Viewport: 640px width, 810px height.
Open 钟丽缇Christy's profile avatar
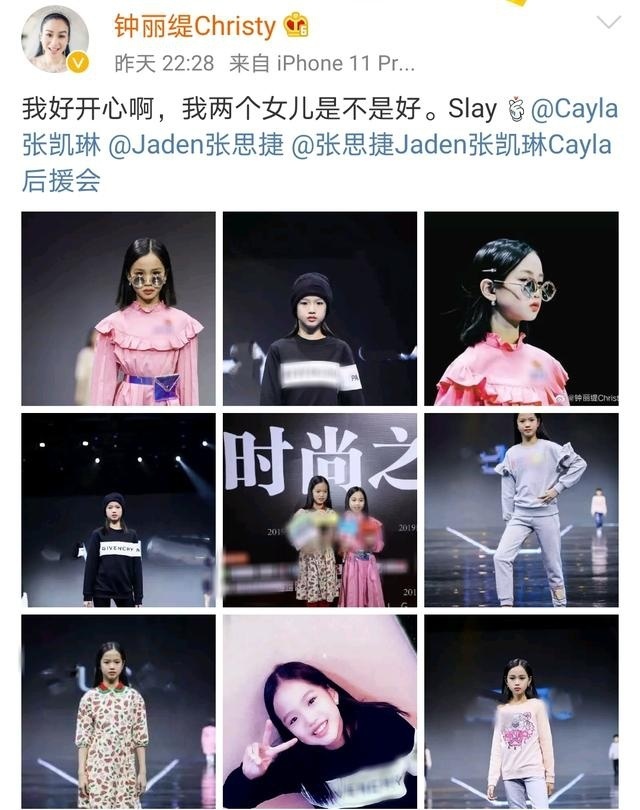pos(55,39)
